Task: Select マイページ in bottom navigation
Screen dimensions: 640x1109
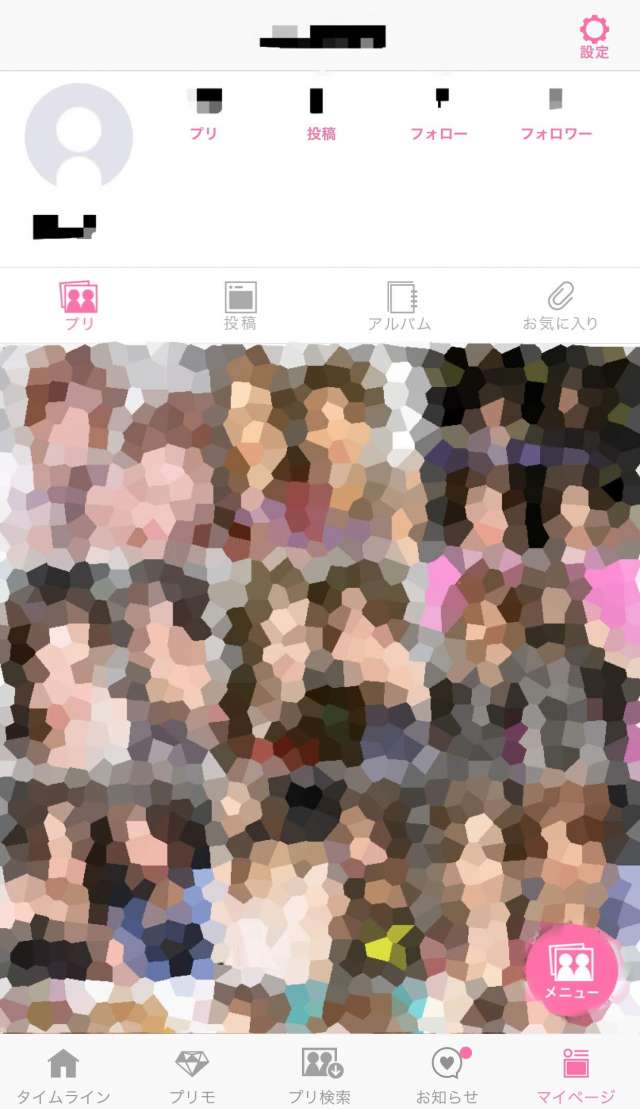Action: [575, 1075]
